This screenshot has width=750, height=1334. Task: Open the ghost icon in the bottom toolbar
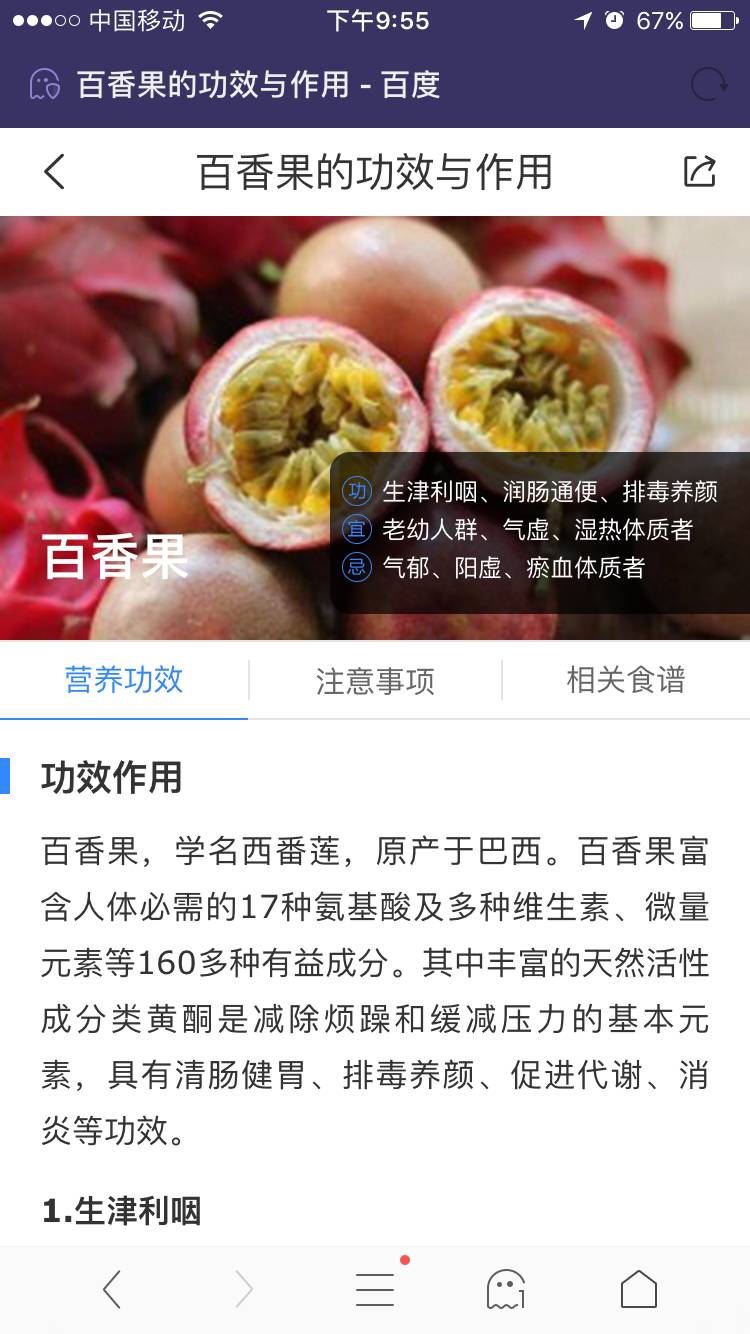[505, 1290]
